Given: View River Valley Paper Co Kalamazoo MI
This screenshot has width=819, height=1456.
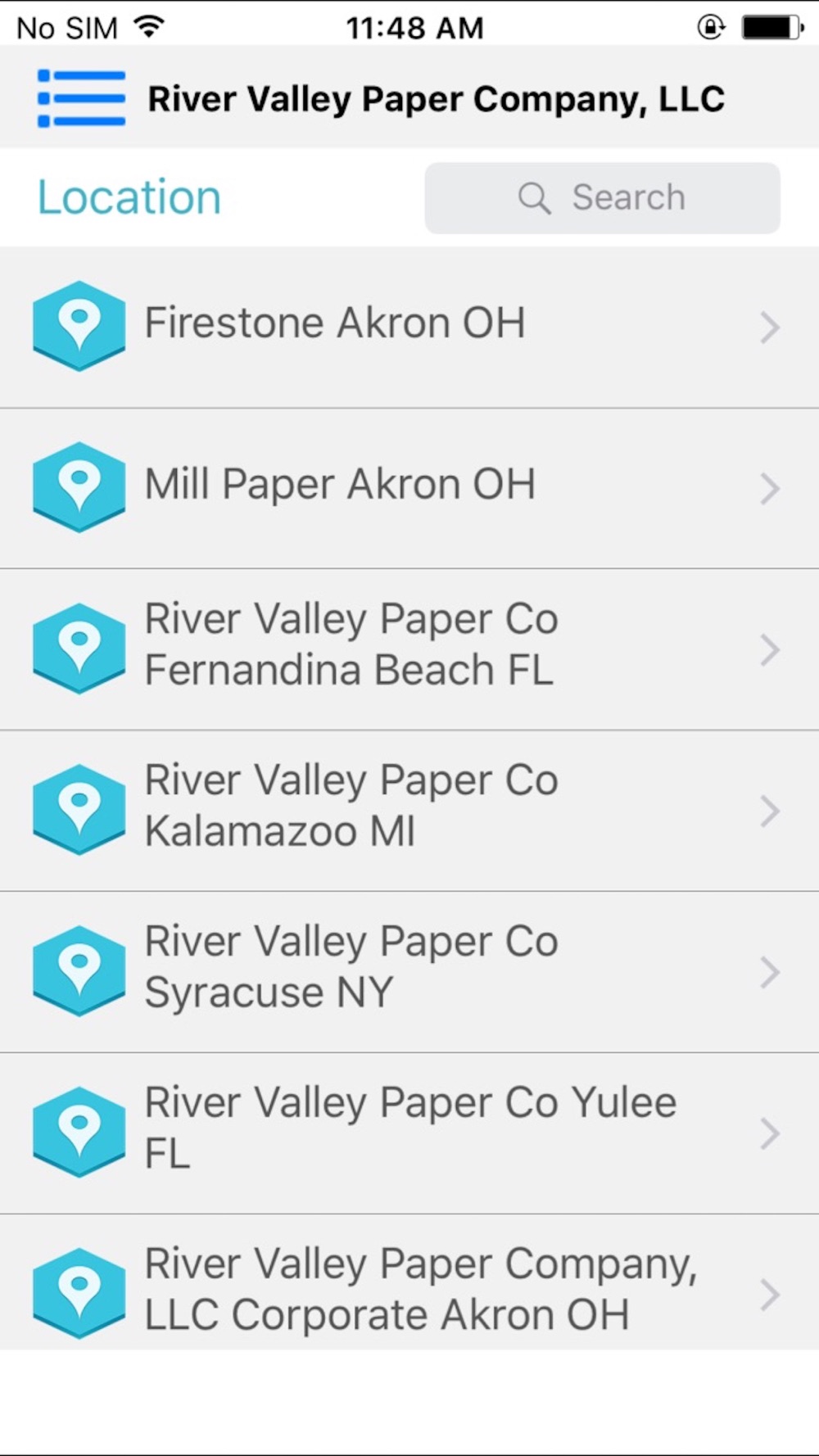Looking at the screenshot, I should [x=409, y=812].
